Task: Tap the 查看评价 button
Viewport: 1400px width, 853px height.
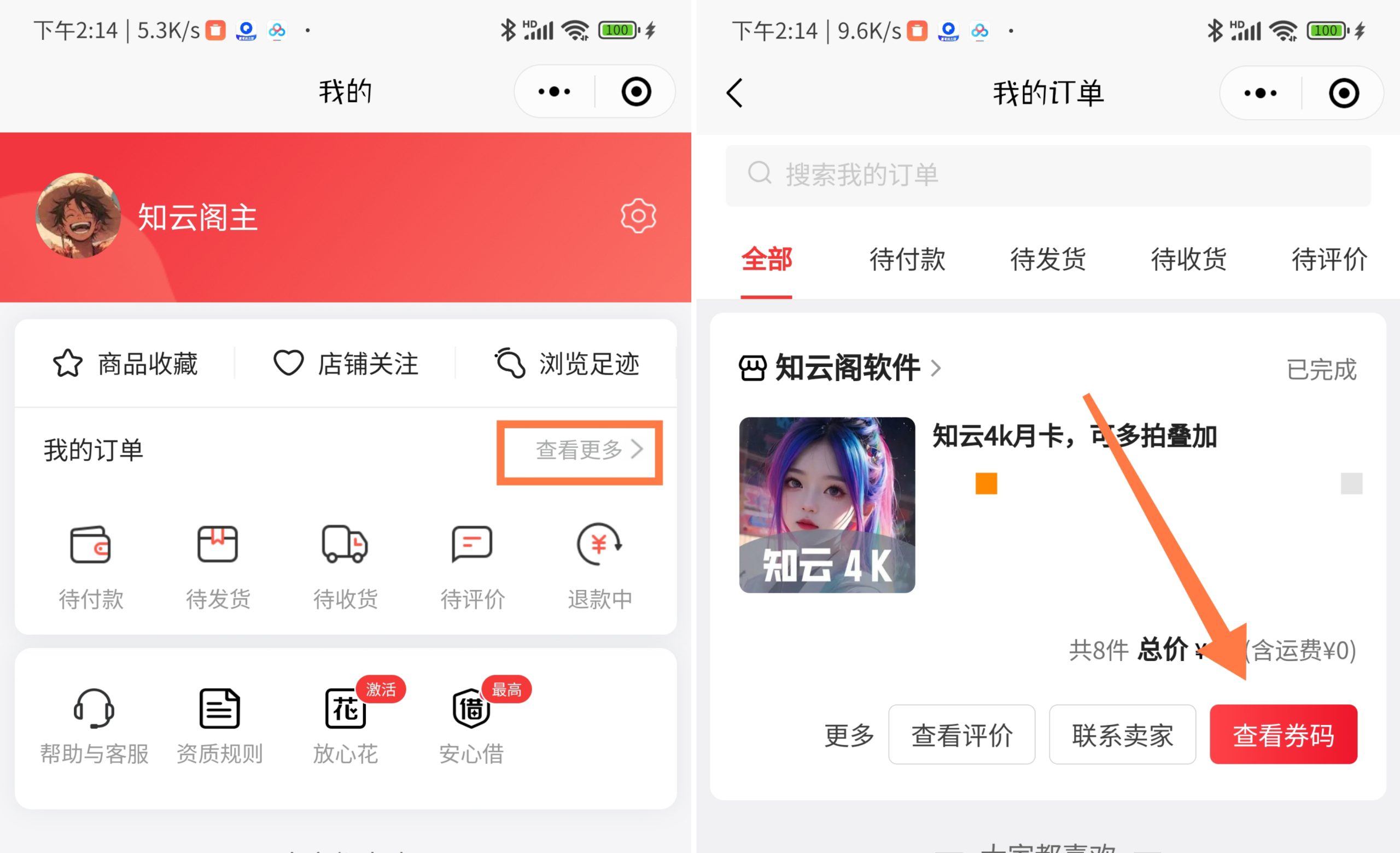Action: (x=961, y=735)
